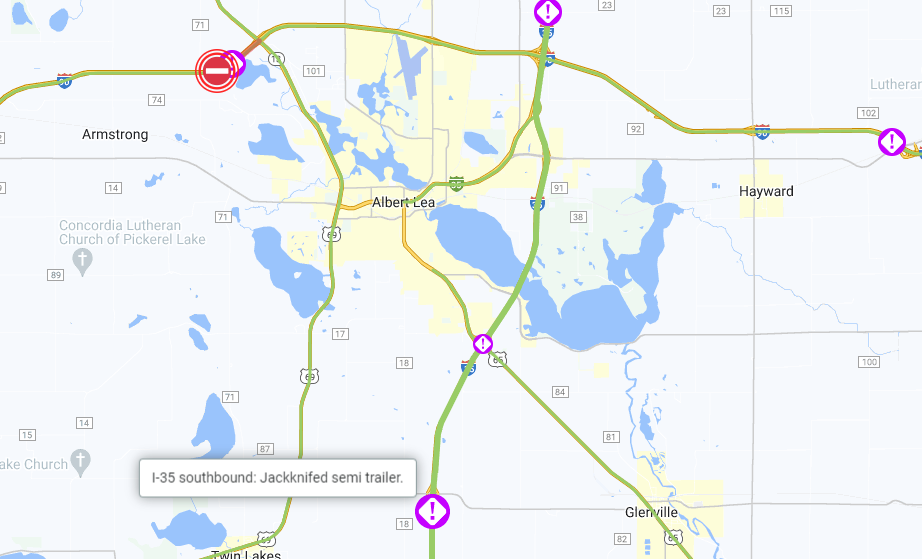View the alert marker on I-90 near Hayward
Viewport: 922px width, 559px height.
pos(891,141)
